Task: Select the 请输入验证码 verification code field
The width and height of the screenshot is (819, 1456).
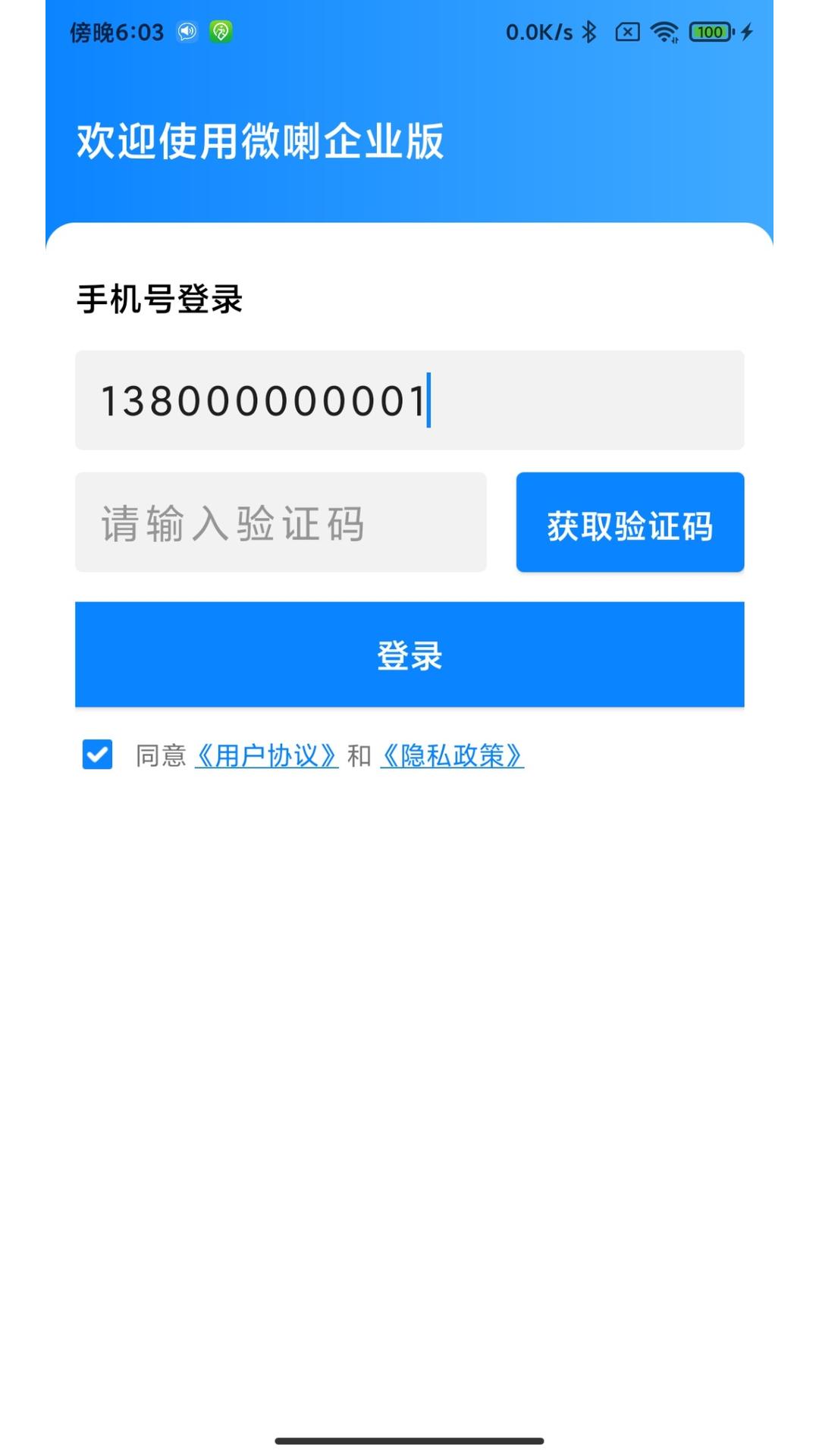Action: point(281,522)
